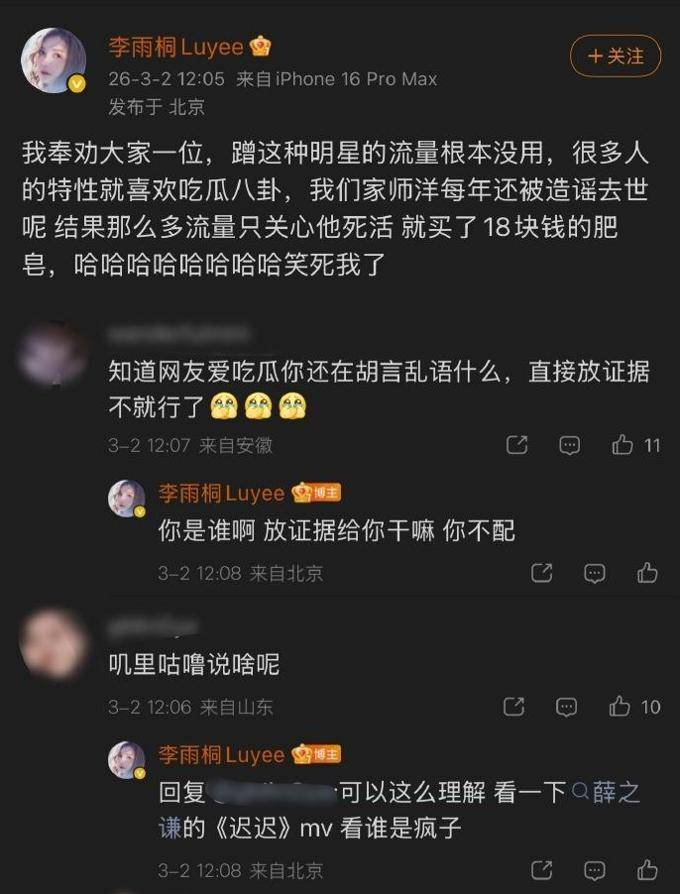This screenshot has width=680, height=894.
Task: Share the reply mentioning 《迟迟》mv
Action: [541, 870]
